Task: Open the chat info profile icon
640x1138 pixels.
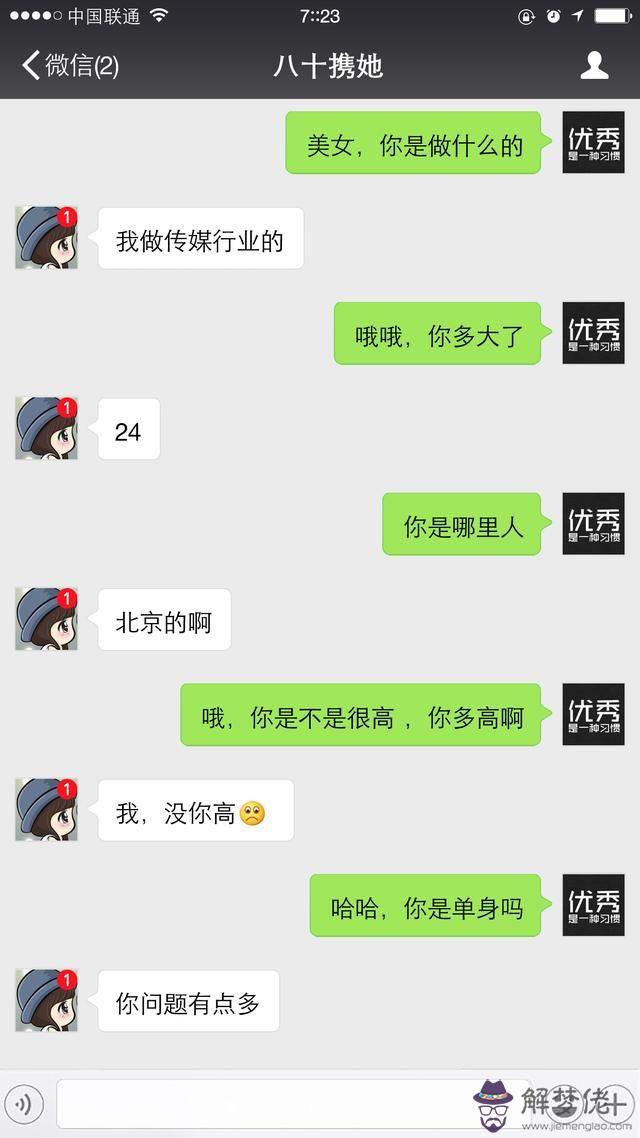Action: pos(594,66)
